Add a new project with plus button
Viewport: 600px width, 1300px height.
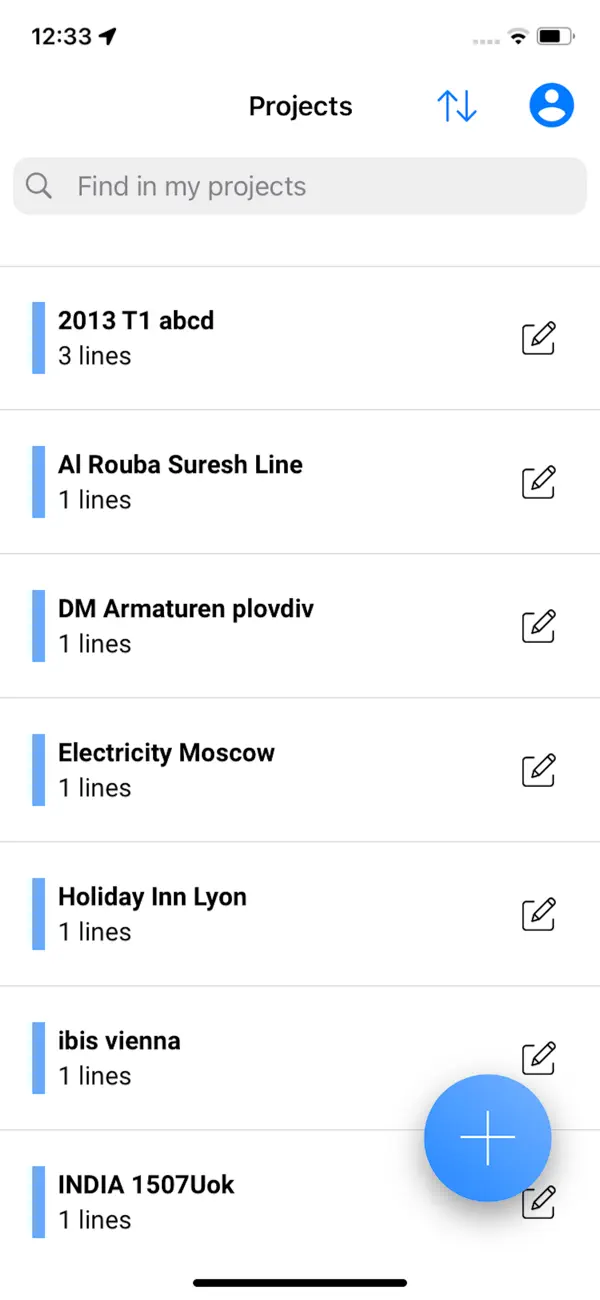point(488,1137)
